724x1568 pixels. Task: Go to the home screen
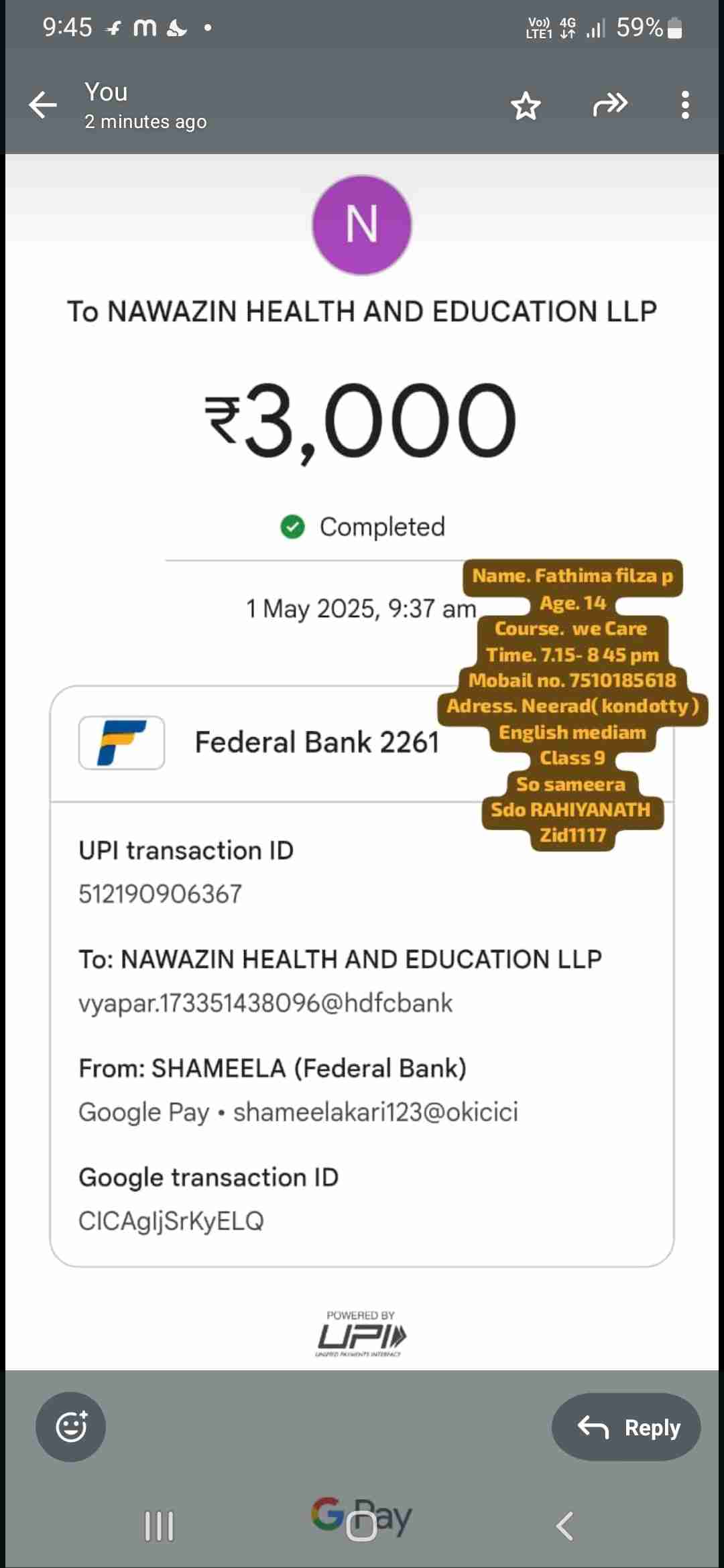(x=362, y=1526)
